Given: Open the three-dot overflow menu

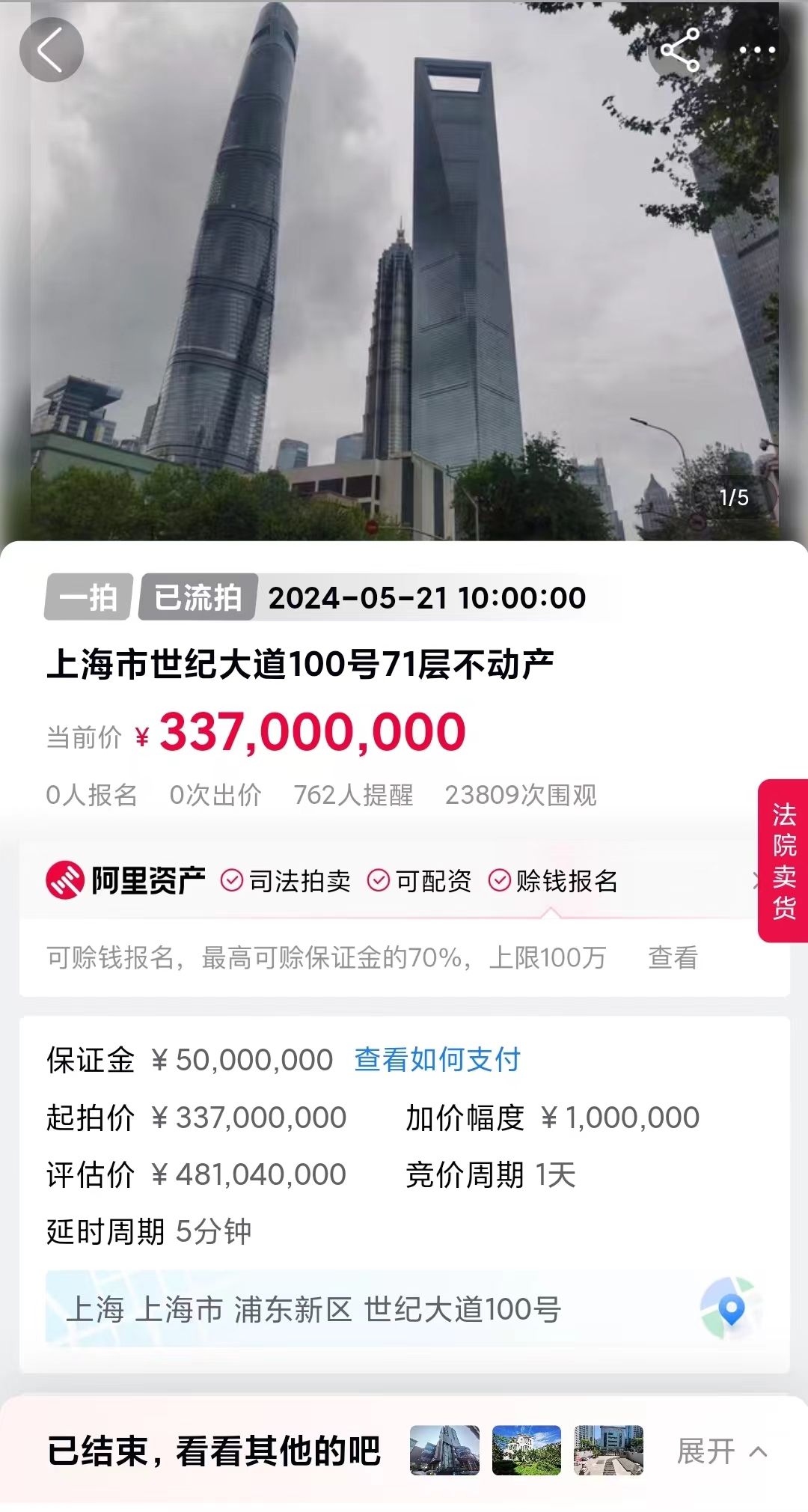Looking at the screenshot, I should click(757, 50).
